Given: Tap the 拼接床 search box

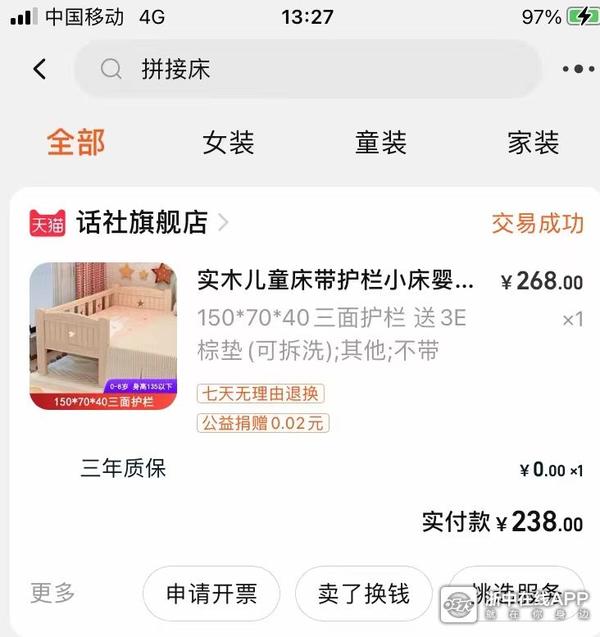Looking at the screenshot, I should point(308,69).
